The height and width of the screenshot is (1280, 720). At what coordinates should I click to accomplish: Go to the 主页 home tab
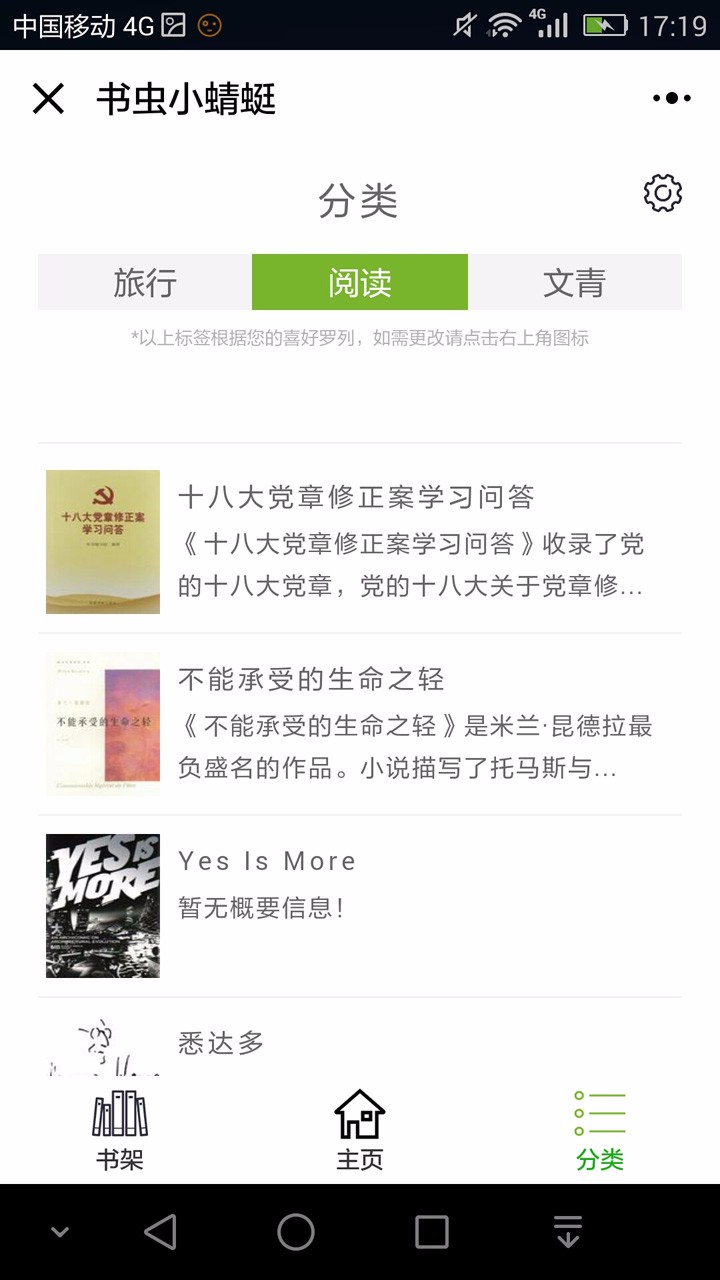point(360,1130)
